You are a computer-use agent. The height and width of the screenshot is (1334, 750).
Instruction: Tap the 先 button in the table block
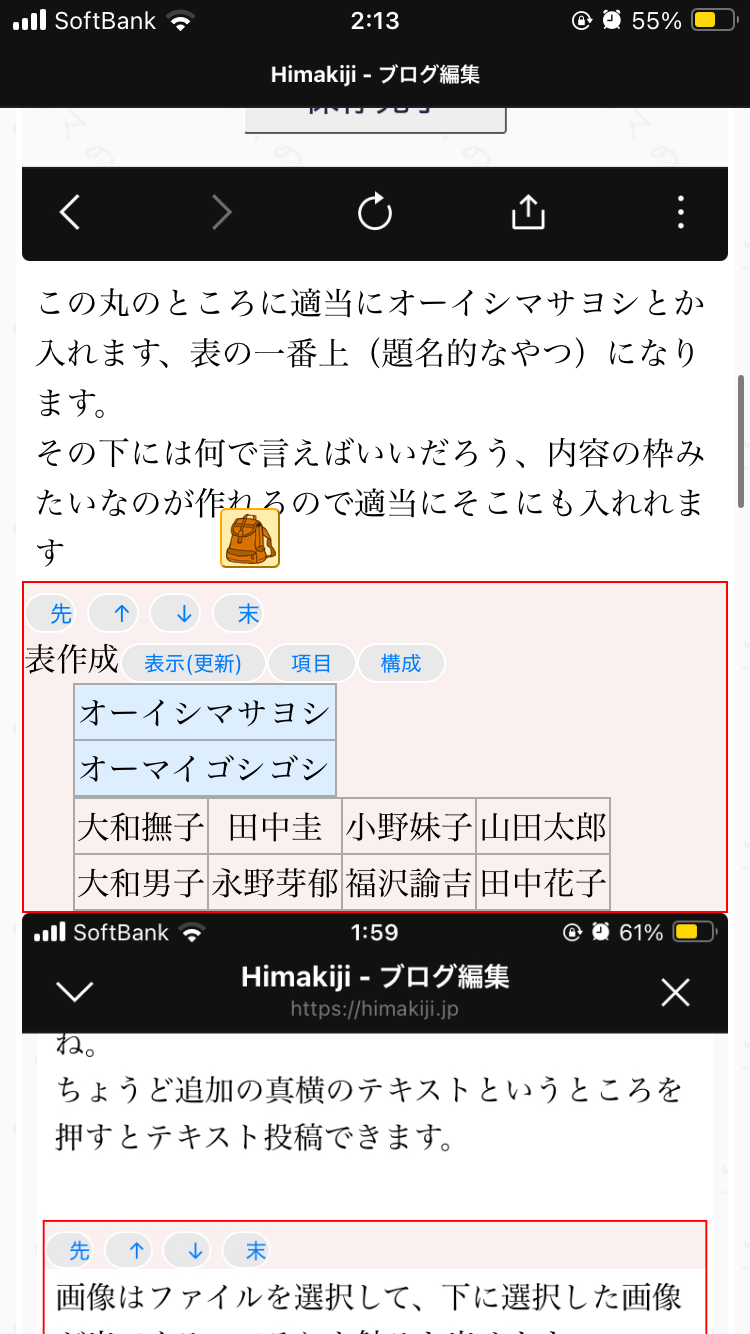coord(58,614)
